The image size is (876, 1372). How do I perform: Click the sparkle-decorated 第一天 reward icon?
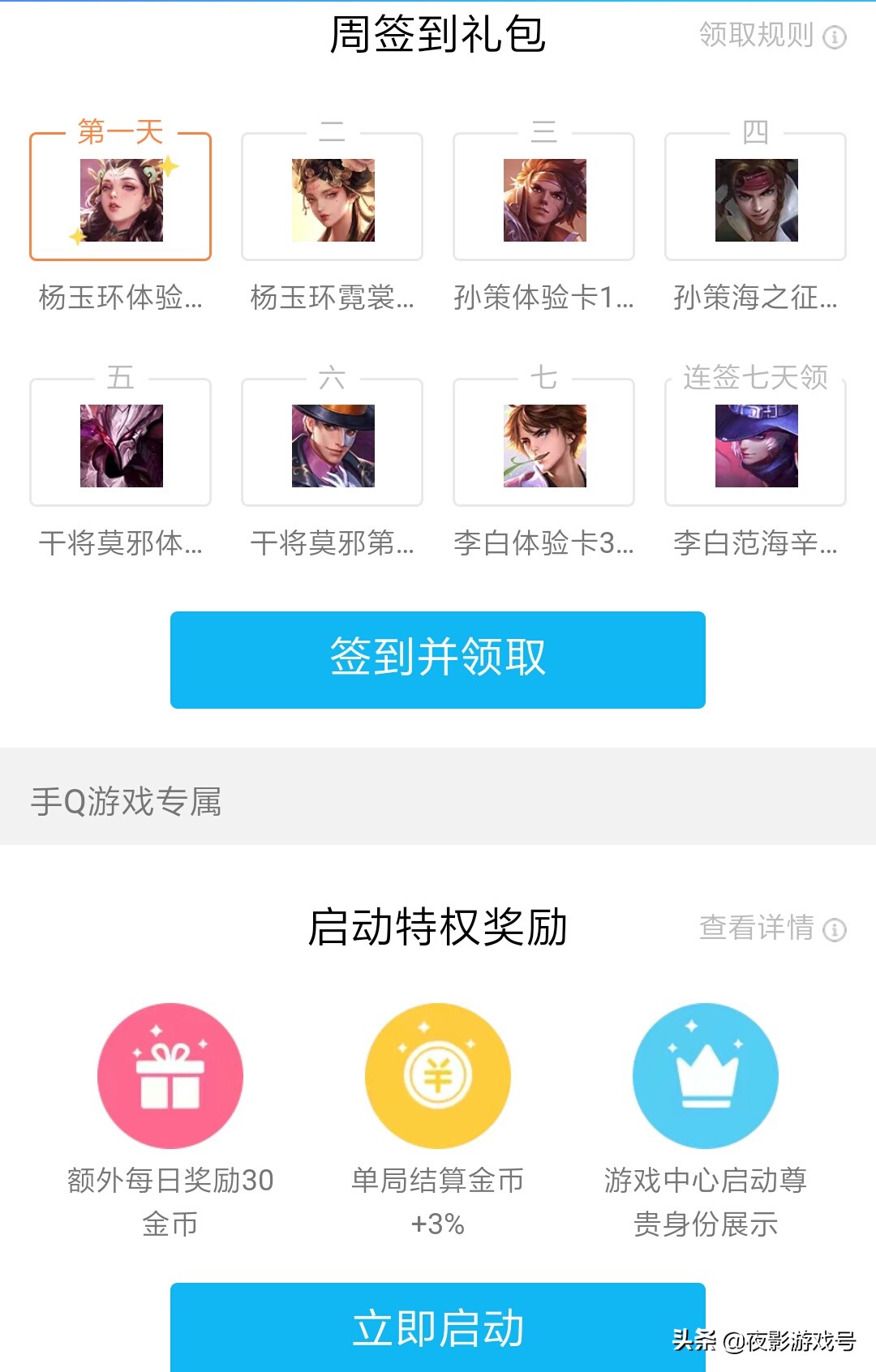tap(120, 199)
